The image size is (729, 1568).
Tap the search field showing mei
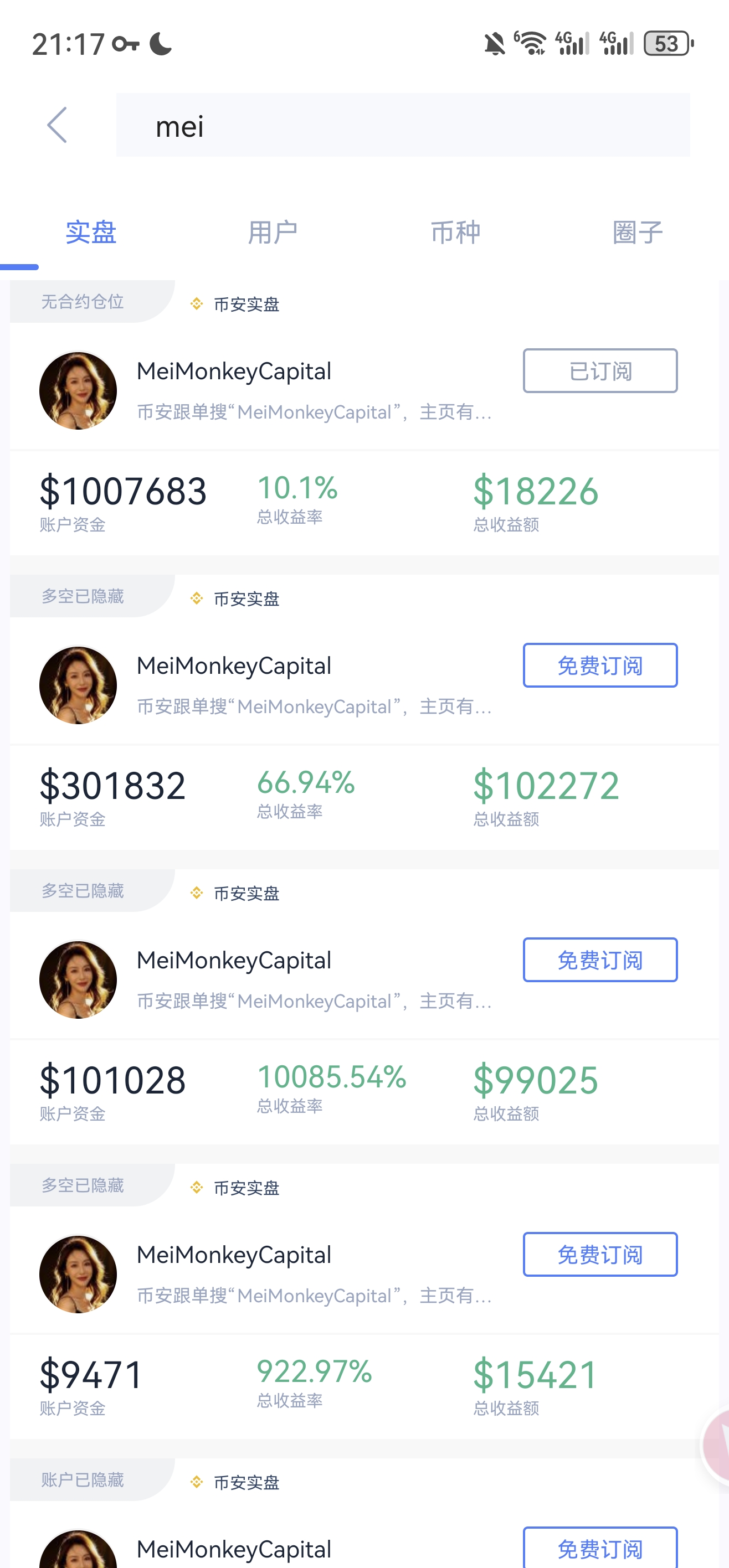point(402,125)
